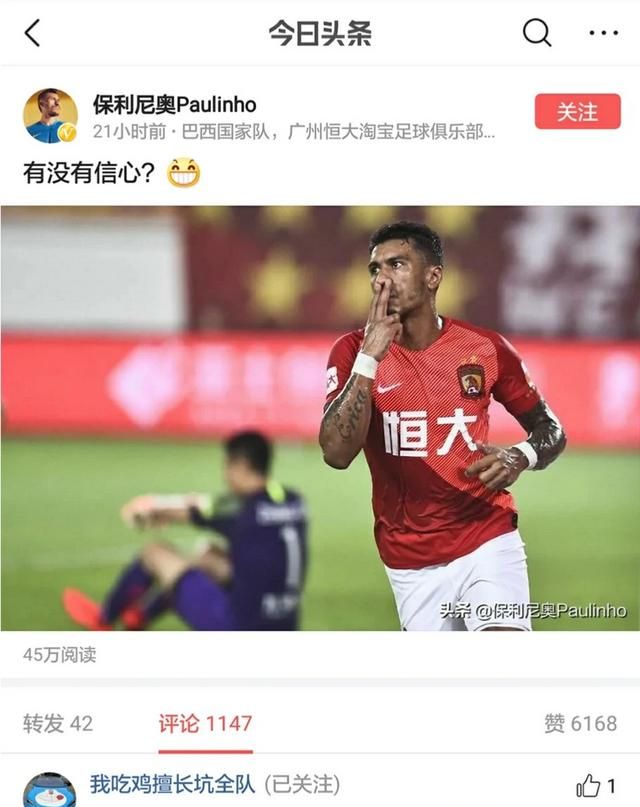The width and height of the screenshot is (640, 807).
Task: Tap the red 关注 follow button
Action: click(x=577, y=112)
